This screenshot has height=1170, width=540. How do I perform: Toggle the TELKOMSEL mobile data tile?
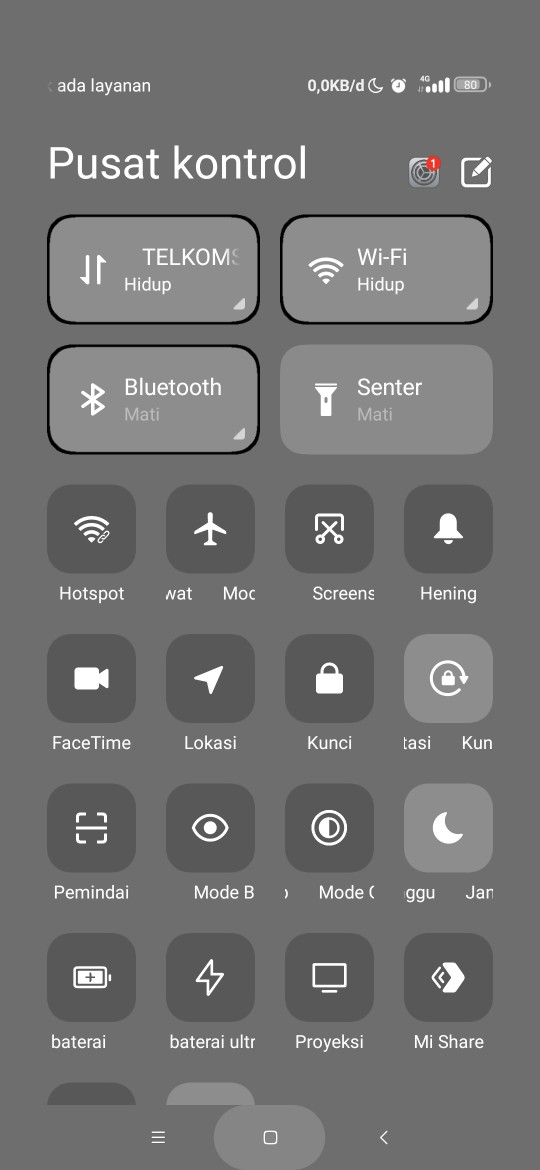tap(154, 269)
